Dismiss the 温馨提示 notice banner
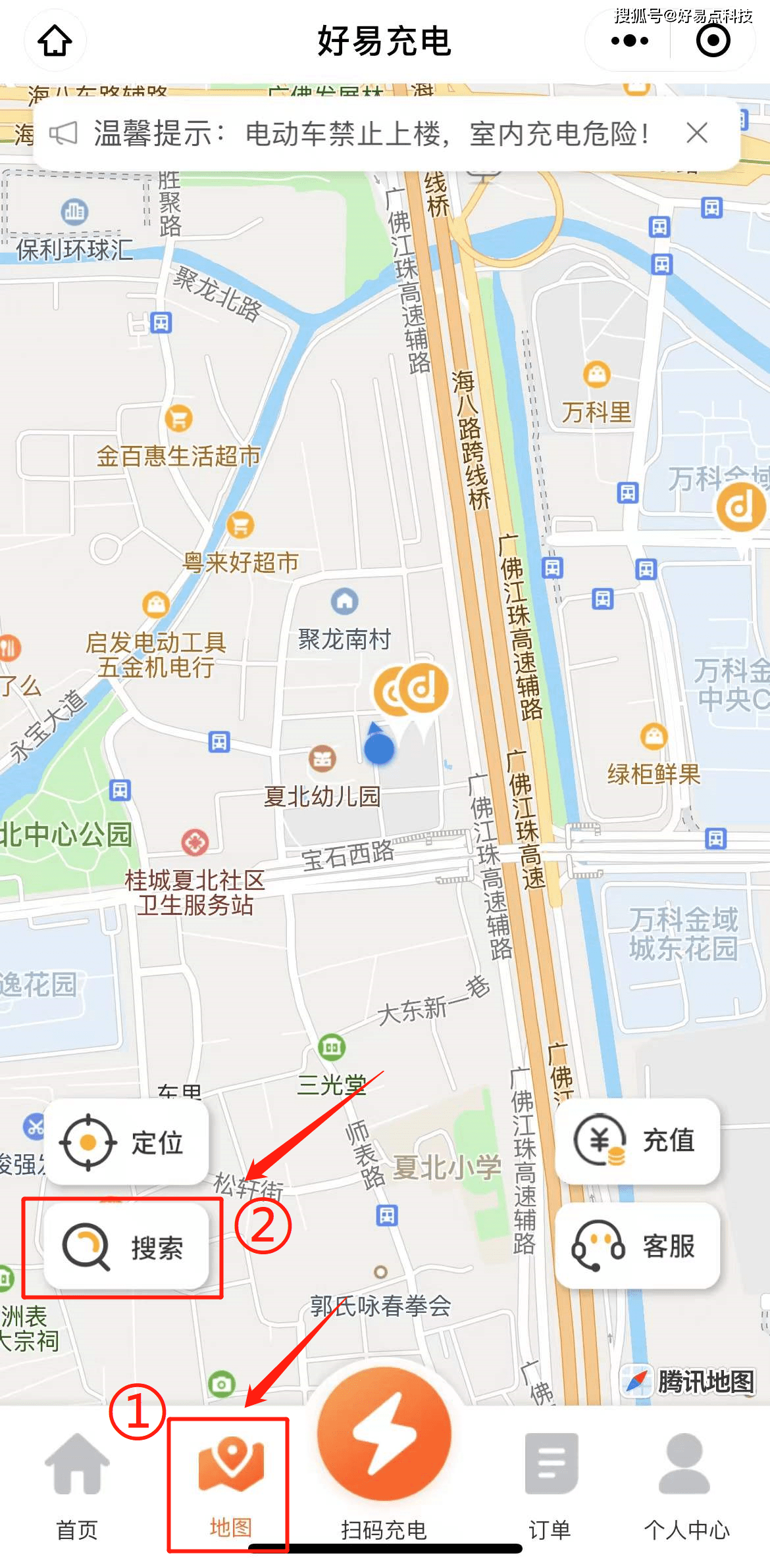The height and width of the screenshot is (1568, 770). [697, 133]
